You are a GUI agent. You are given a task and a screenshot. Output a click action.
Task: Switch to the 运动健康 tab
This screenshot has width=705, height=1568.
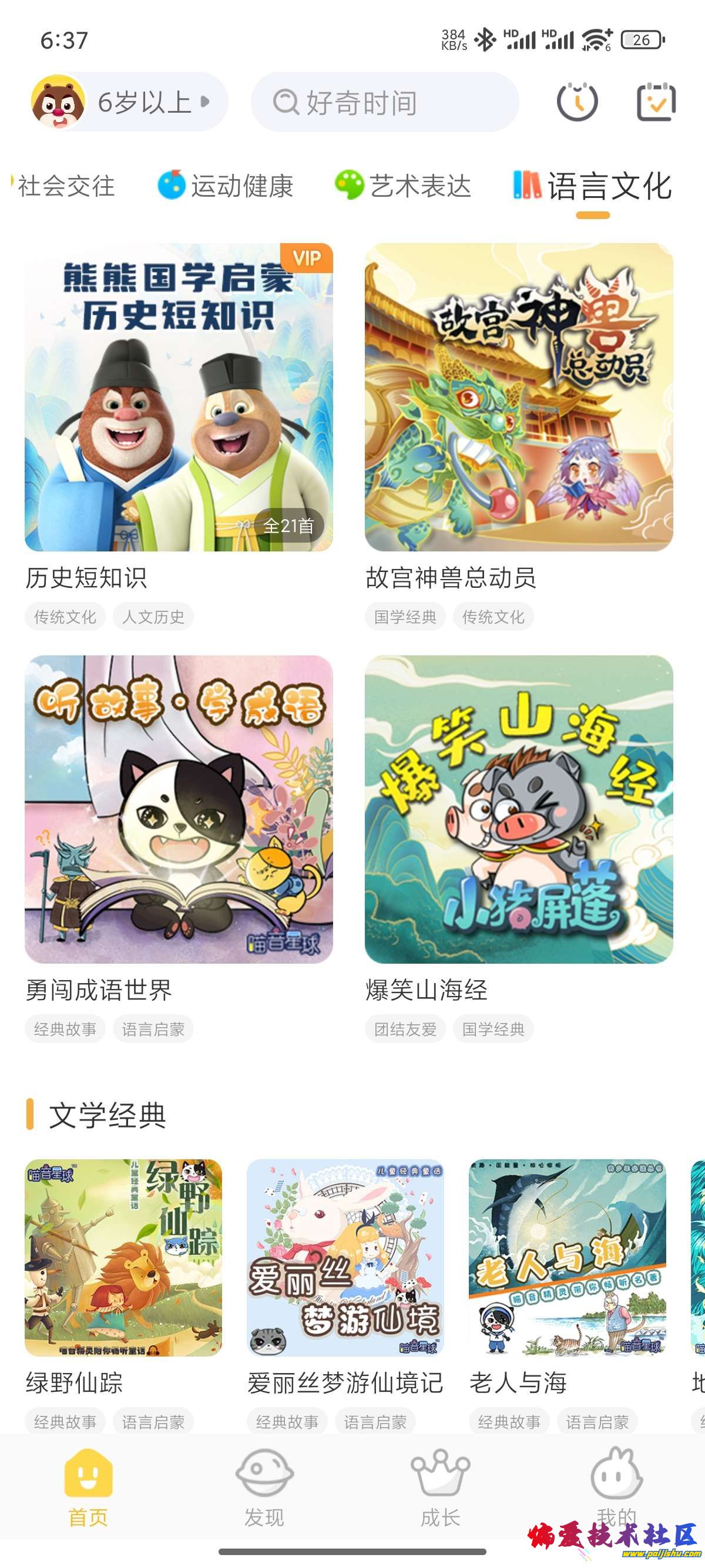[x=226, y=186]
